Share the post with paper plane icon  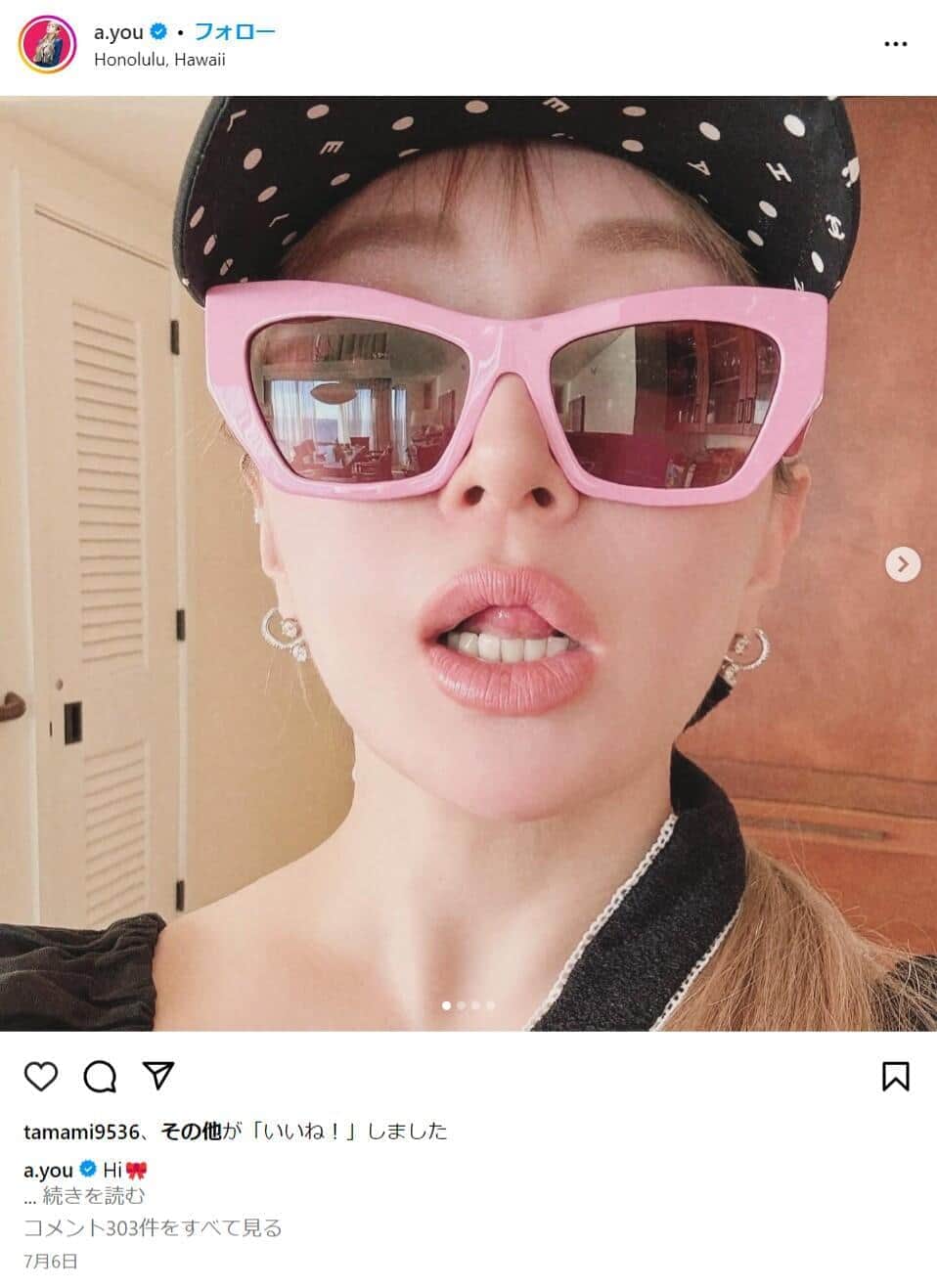tap(157, 1075)
